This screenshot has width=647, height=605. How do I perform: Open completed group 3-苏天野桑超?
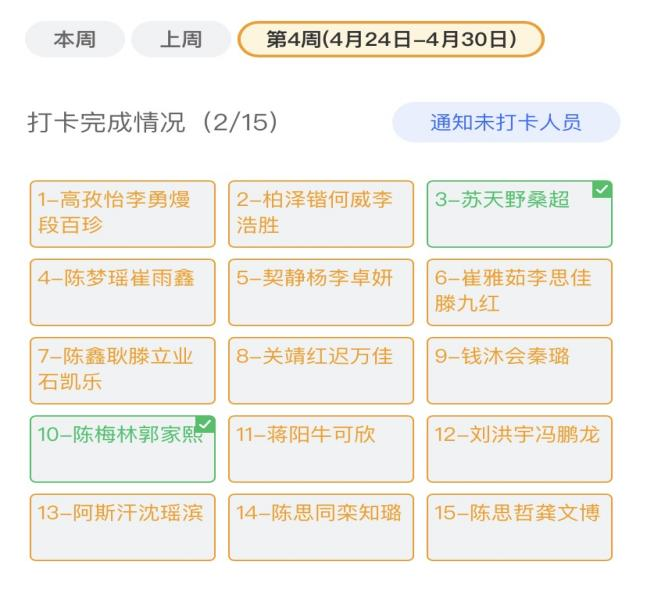pos(518,213)
